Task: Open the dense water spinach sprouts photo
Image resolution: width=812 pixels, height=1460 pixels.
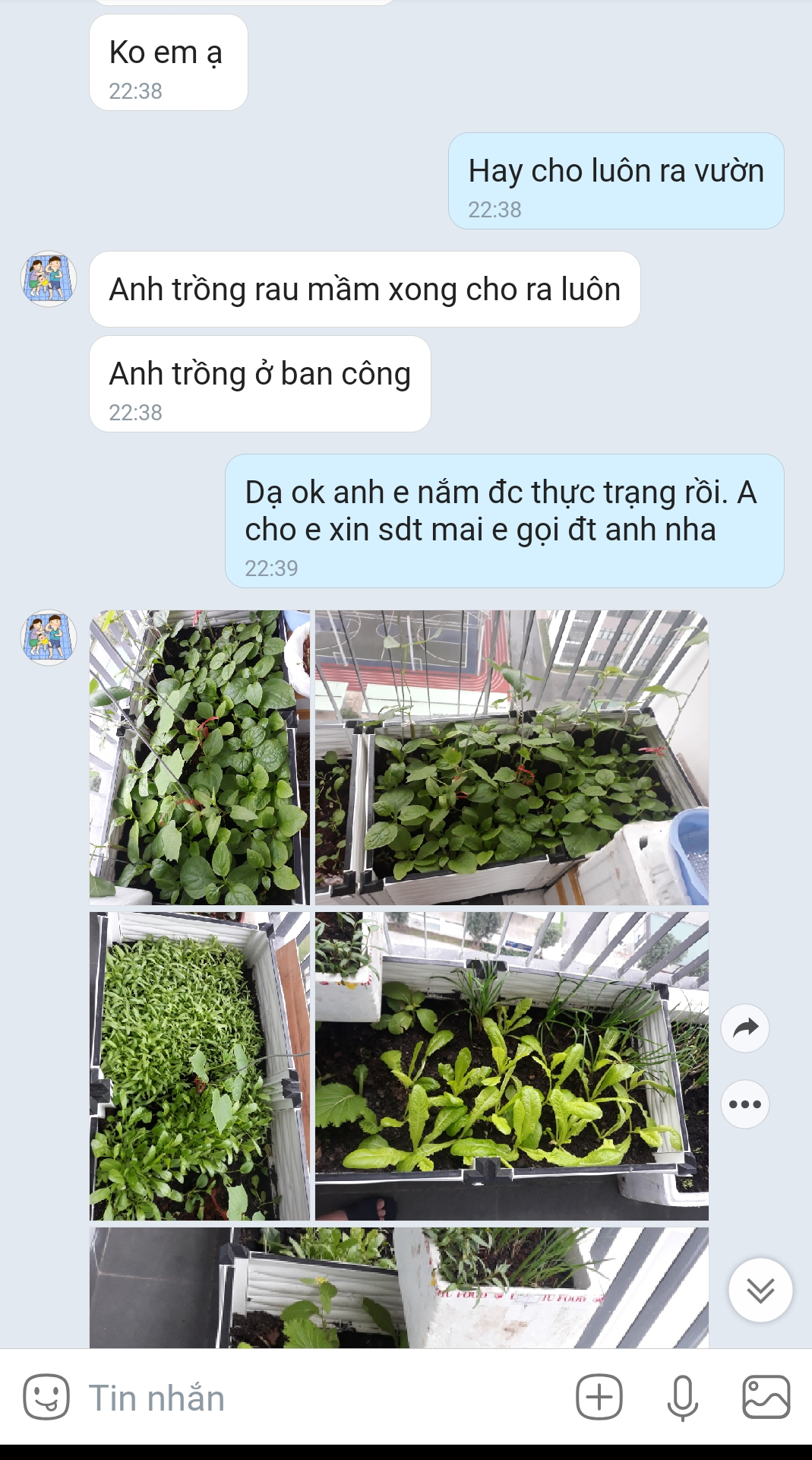Action: (x=200, y=1066)
